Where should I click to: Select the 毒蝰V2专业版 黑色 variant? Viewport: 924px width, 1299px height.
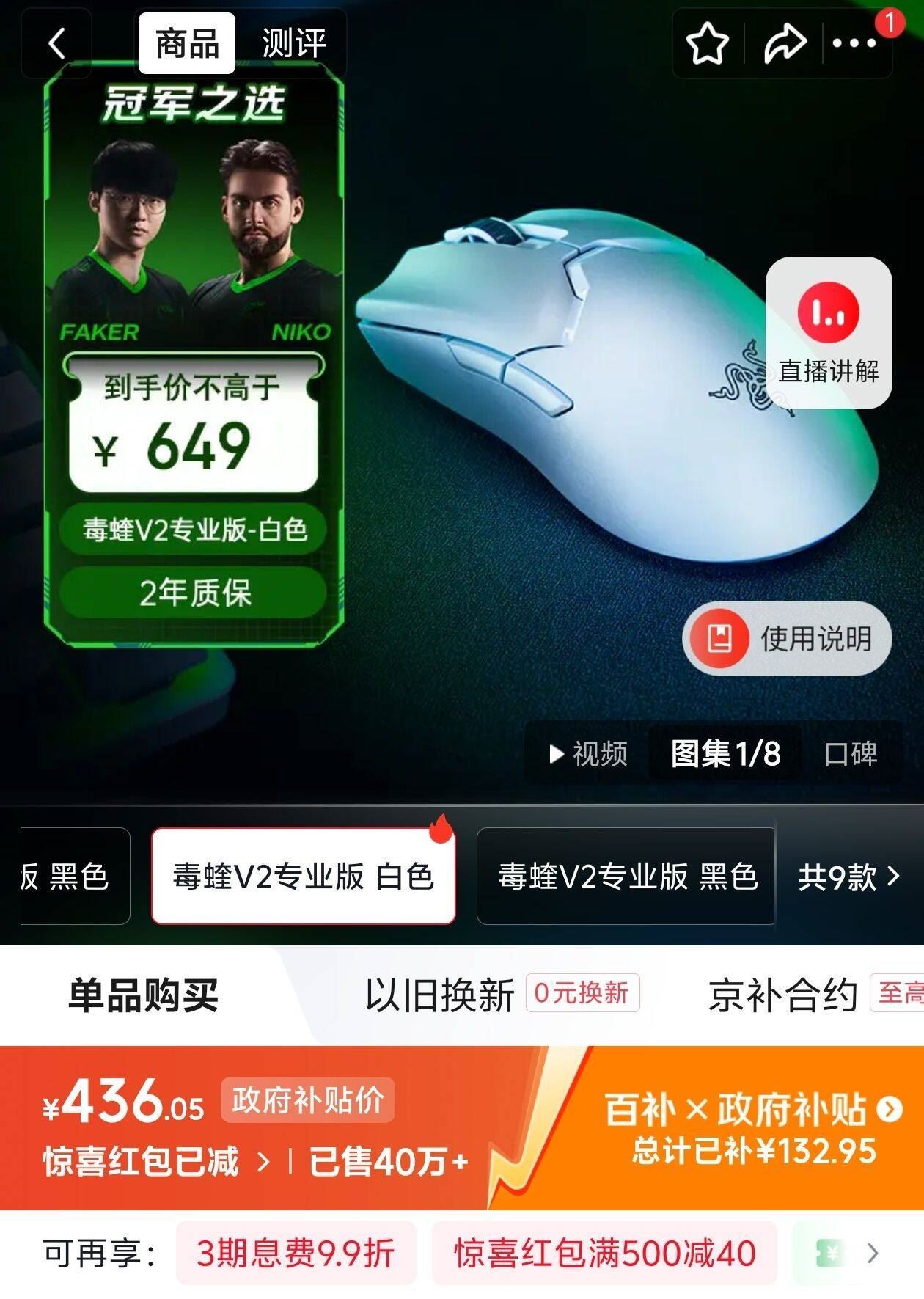[626, 876]
